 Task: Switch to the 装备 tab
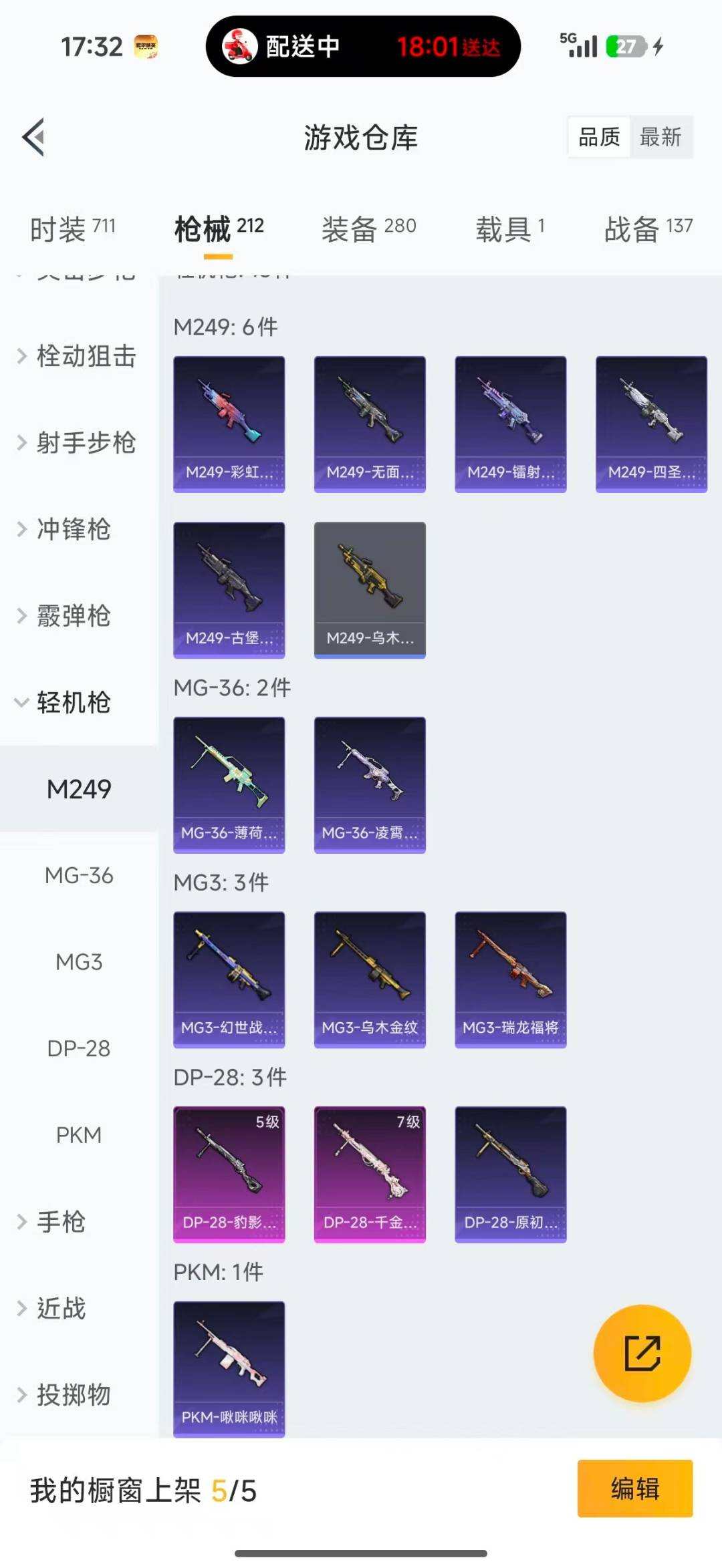tap(368, 229)
